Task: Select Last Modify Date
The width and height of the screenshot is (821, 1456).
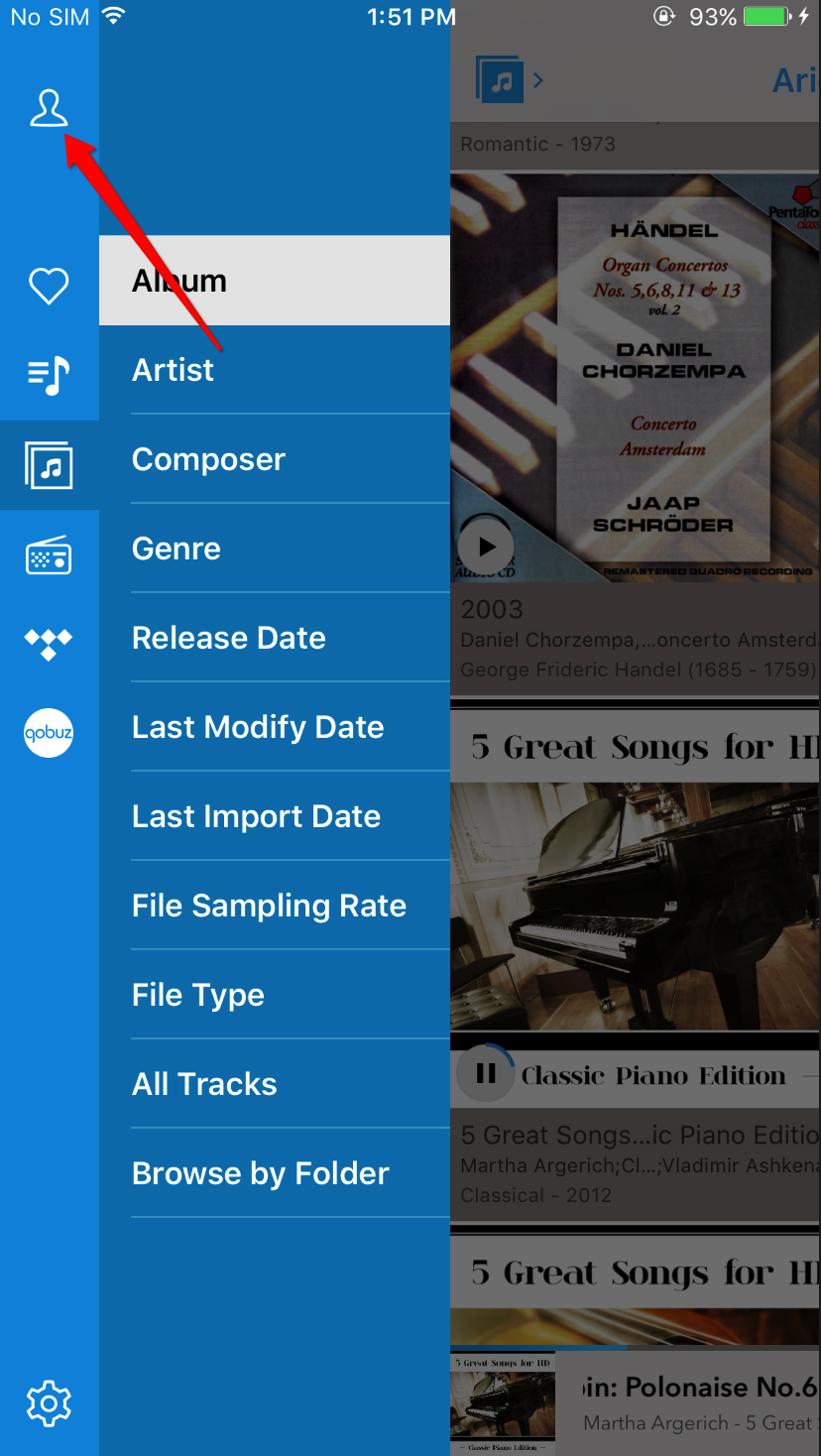Action: pos(274,727)
